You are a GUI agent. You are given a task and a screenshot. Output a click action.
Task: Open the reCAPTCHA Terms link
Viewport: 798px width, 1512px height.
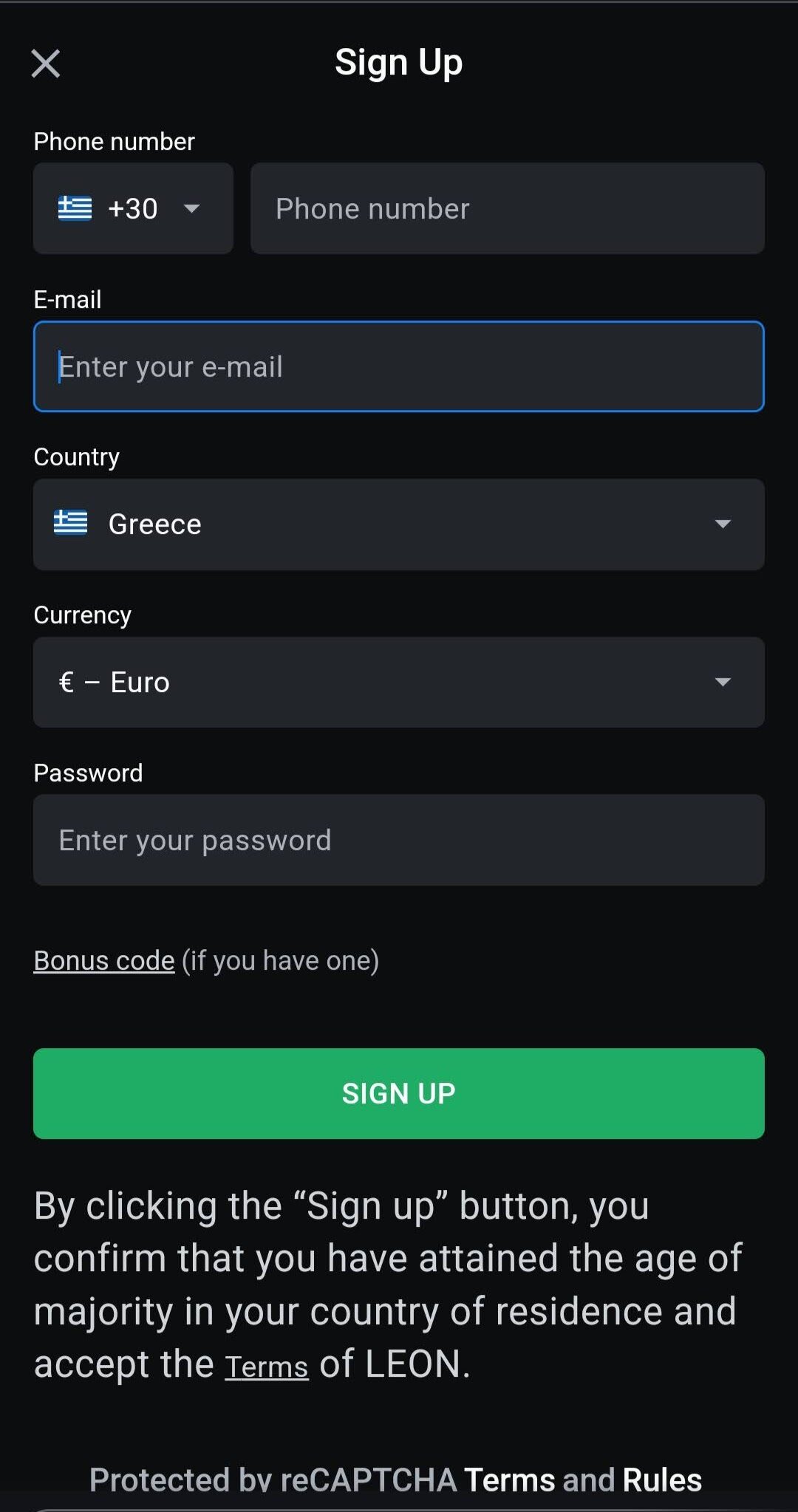509,1480
